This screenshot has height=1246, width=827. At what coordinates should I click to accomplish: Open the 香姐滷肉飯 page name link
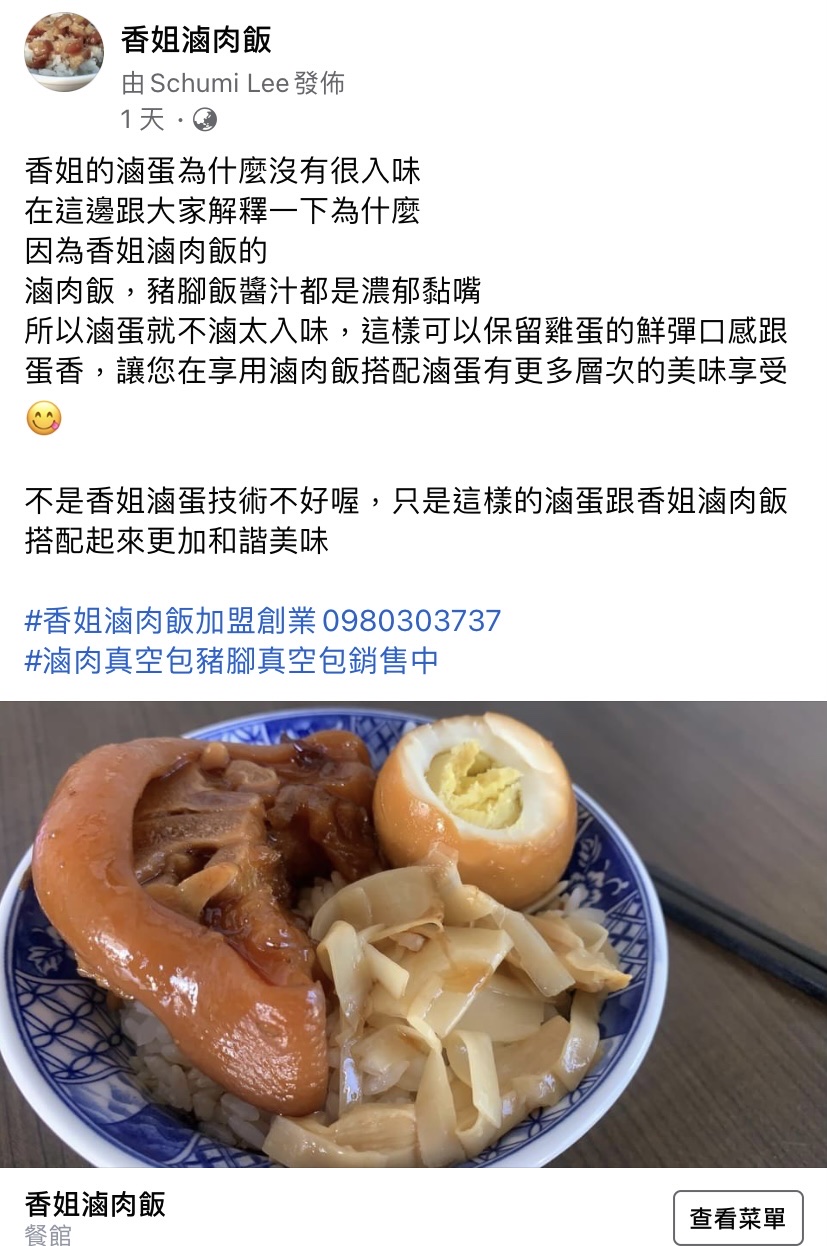pyautogui.click(x=196, y=41)
